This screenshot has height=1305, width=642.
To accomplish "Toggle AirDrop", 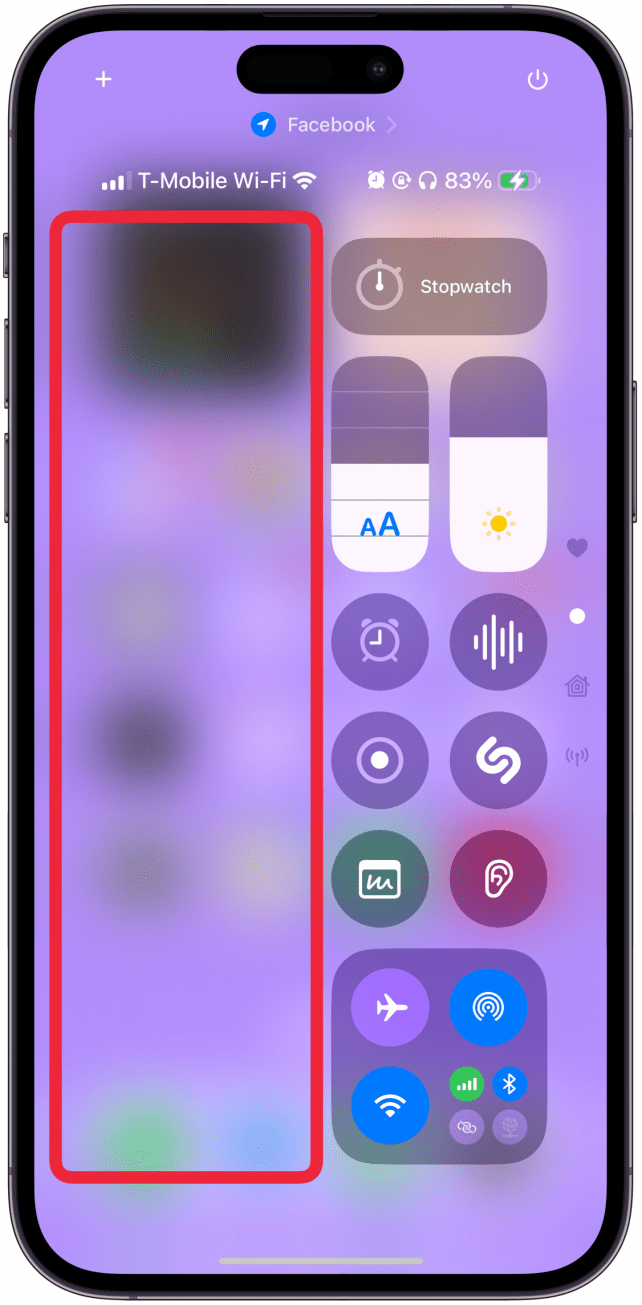I will coord(488,1007).
